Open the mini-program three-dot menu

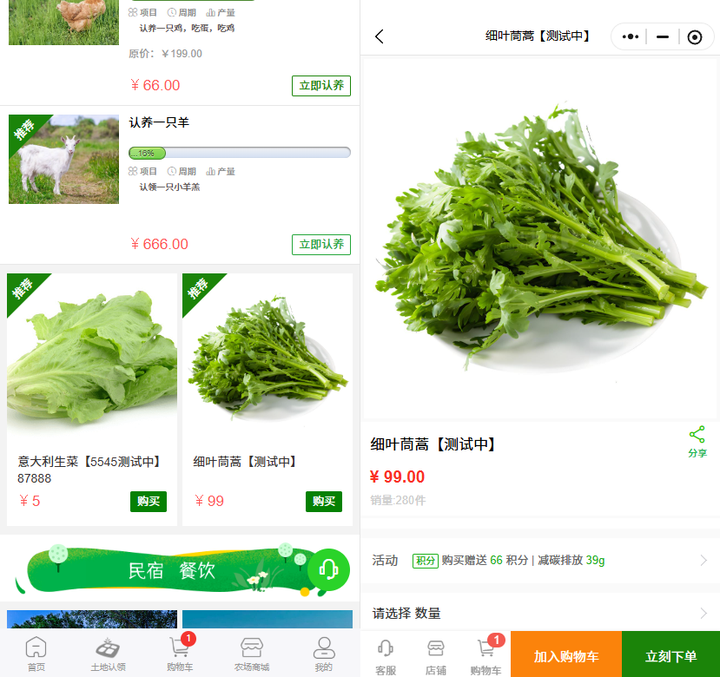coord(630,37)
